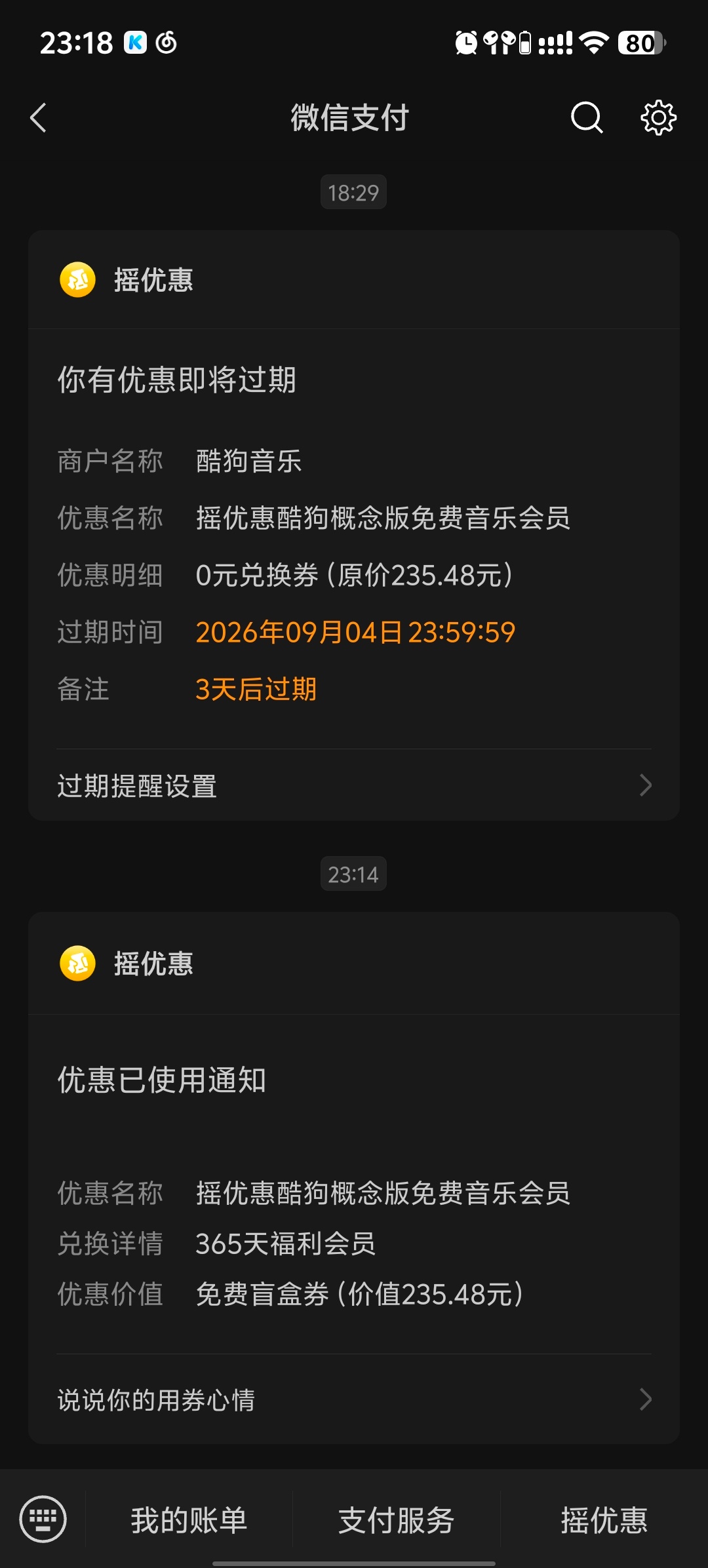
Task: Open the settings gear
Action: click(658, 118)
